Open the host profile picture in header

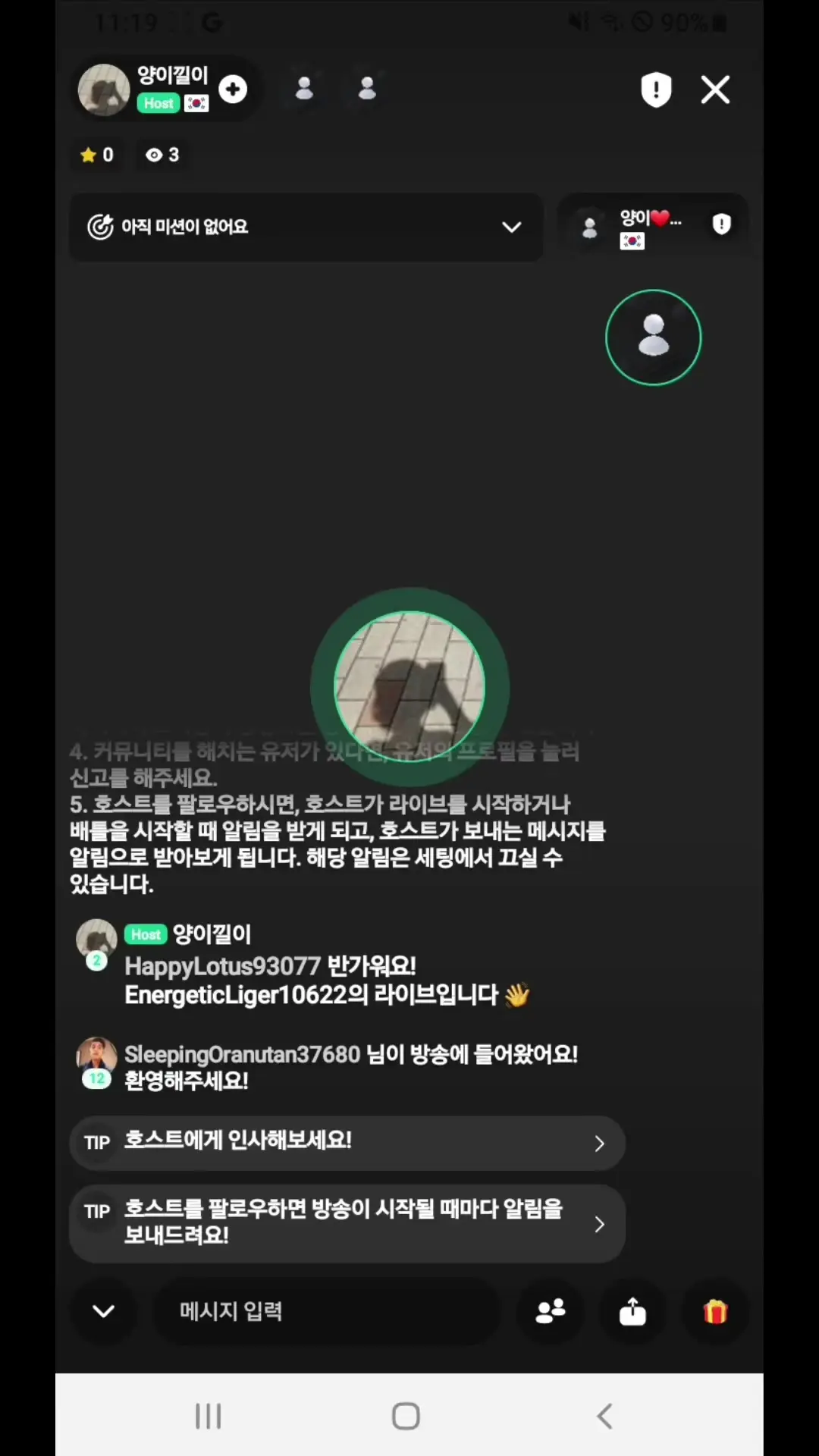104,89
